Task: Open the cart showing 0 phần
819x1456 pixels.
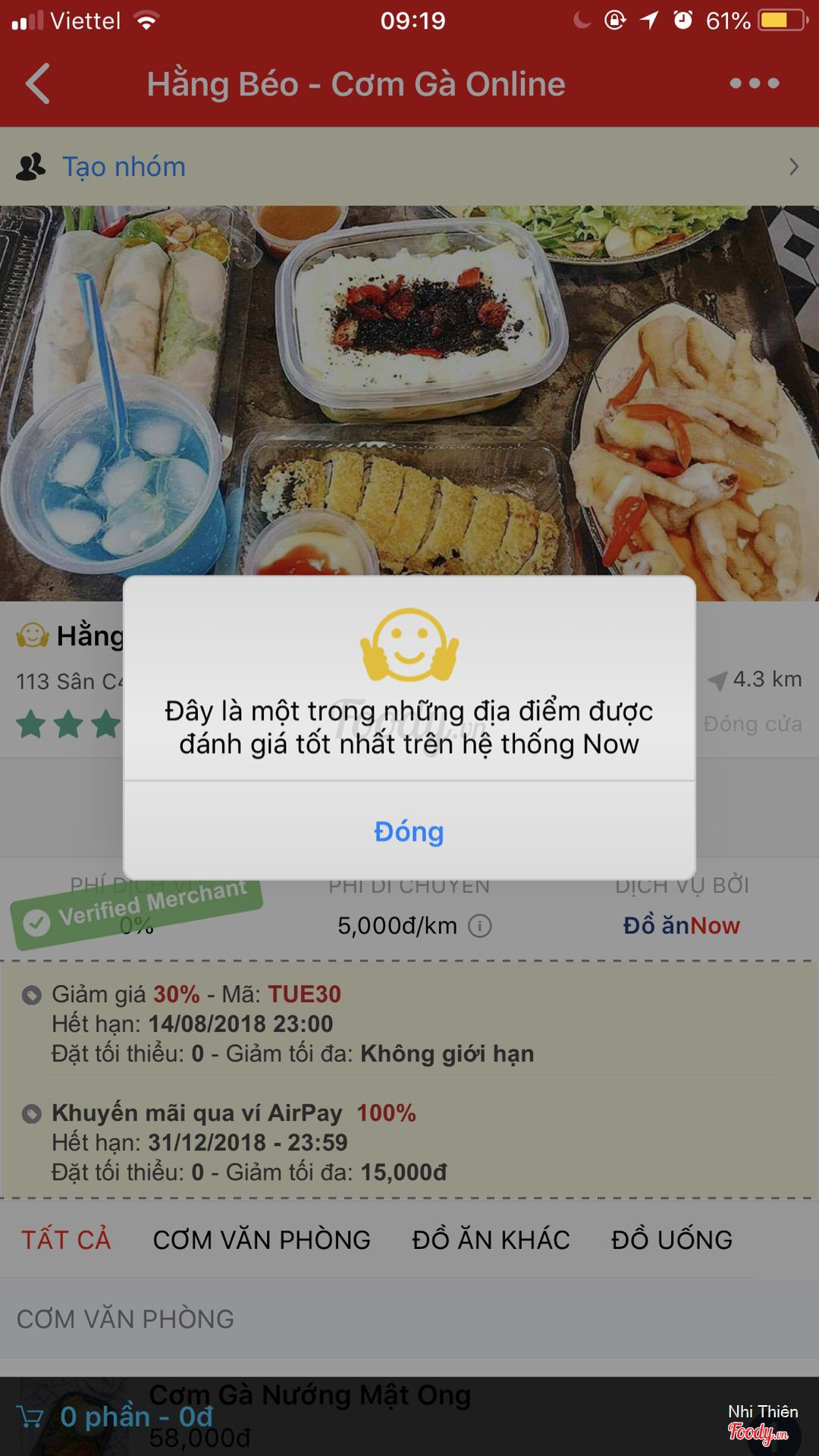Action: [114, 1417]
